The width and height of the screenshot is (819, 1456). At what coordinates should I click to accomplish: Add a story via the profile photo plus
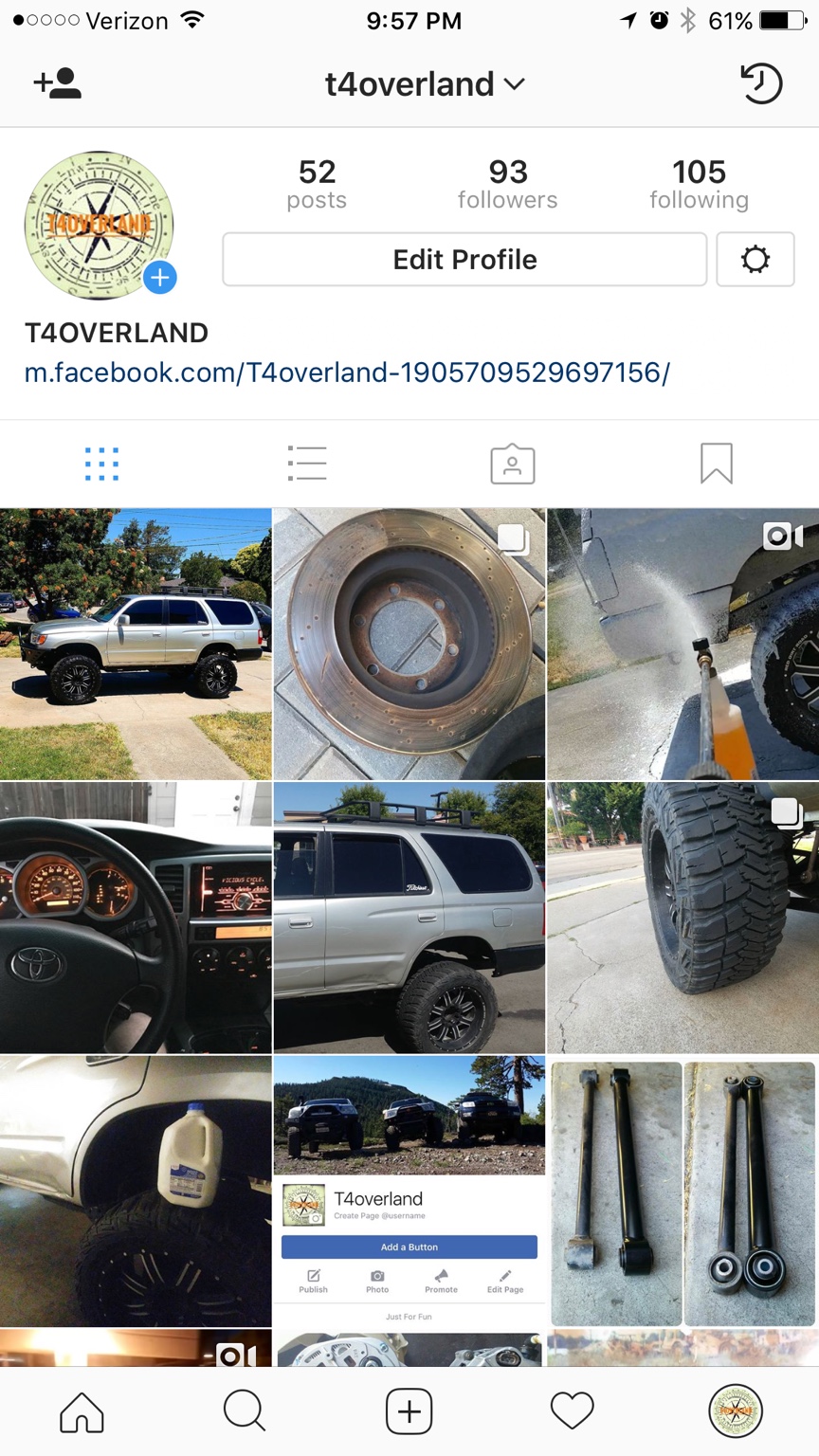(x=160, y=277)
